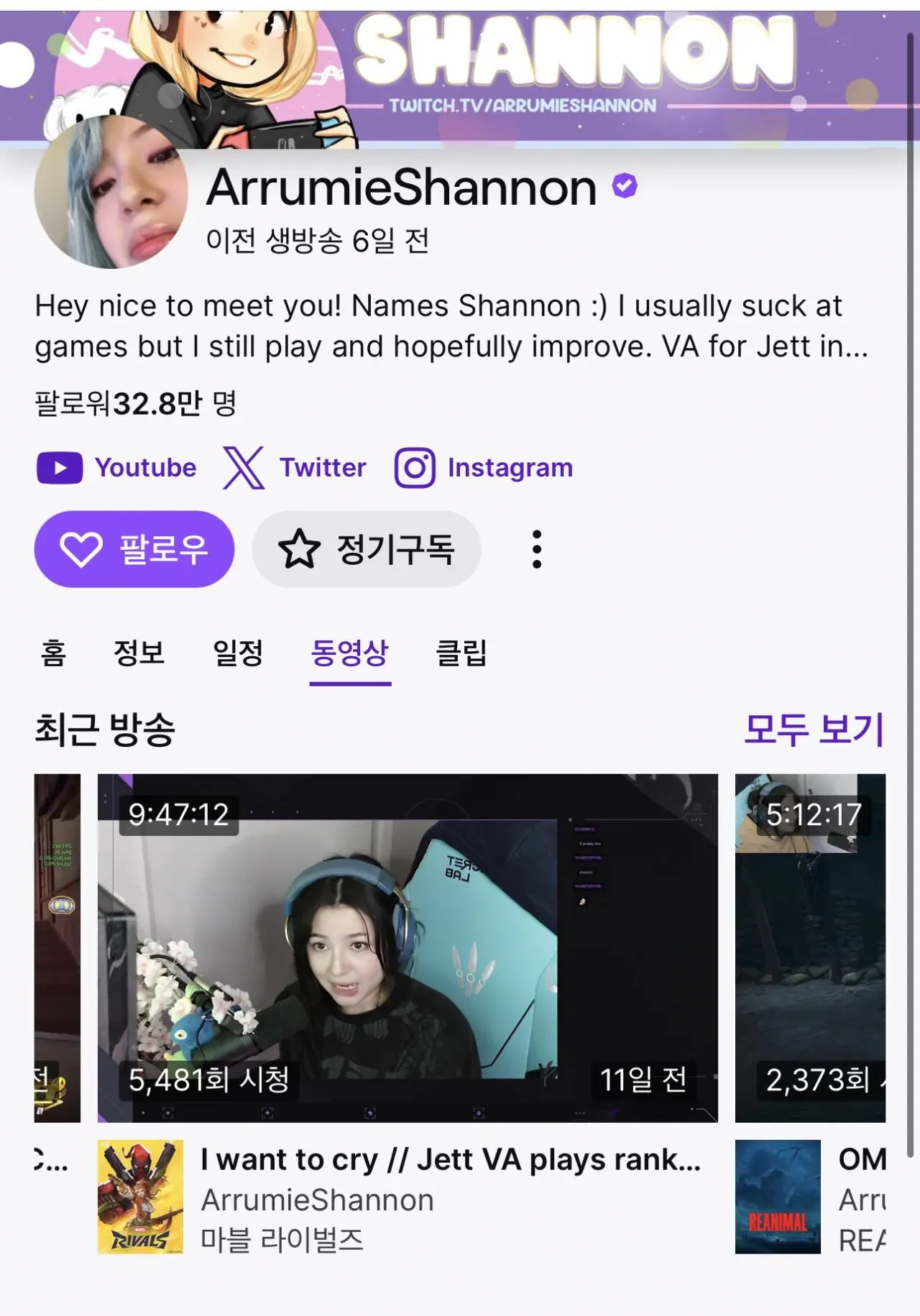Play the 9:47:12 broadcast video
Screen dimensions: 920x1316
(408, 947)
